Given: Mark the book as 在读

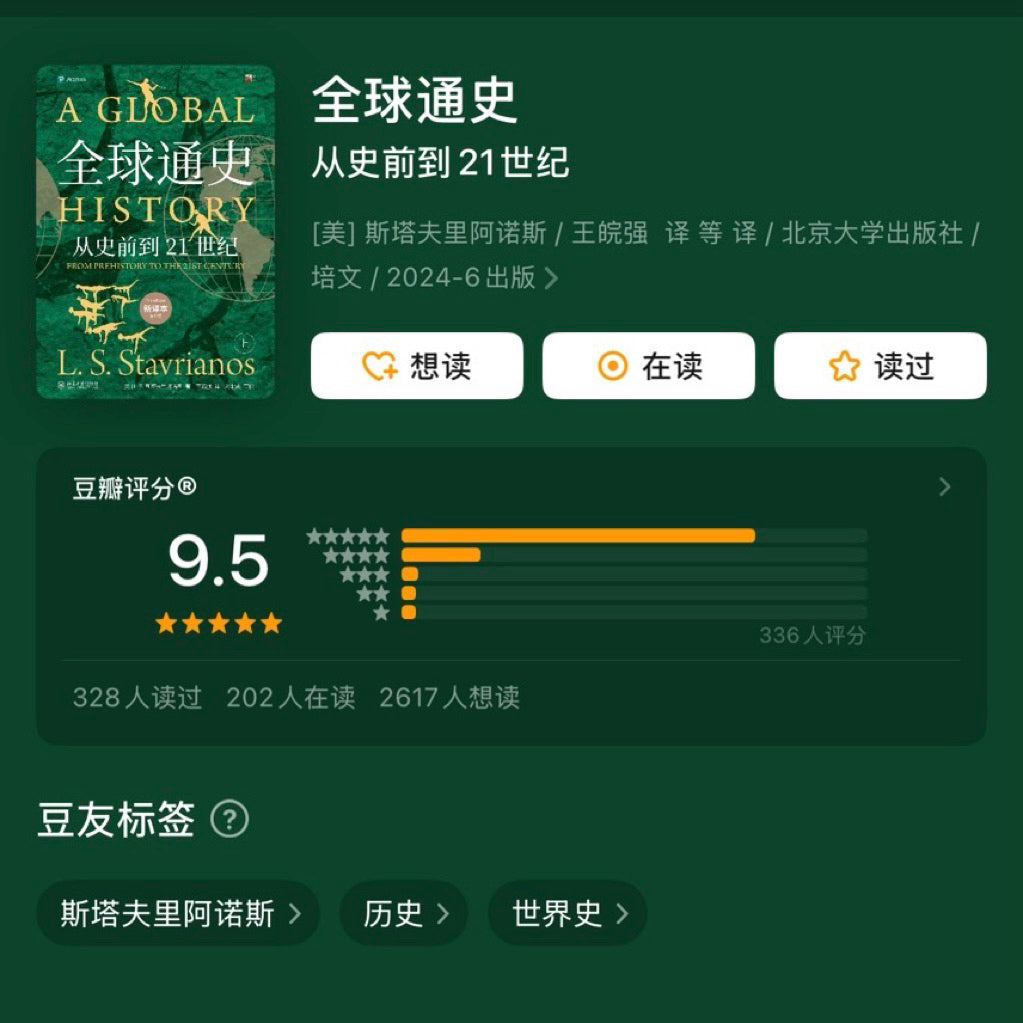Looking at the screenshot, I should click(x=648, y=366).
